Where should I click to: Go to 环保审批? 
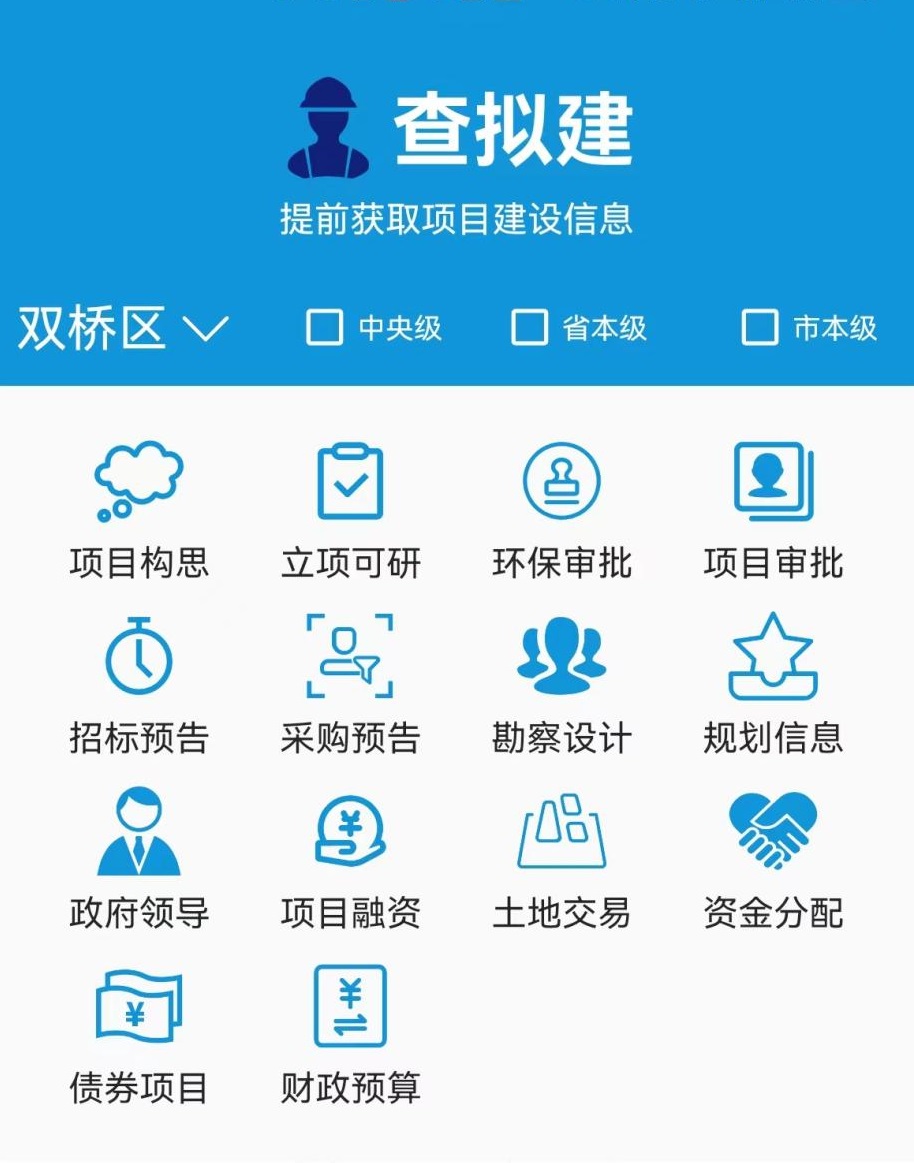(x=562, y=510)
